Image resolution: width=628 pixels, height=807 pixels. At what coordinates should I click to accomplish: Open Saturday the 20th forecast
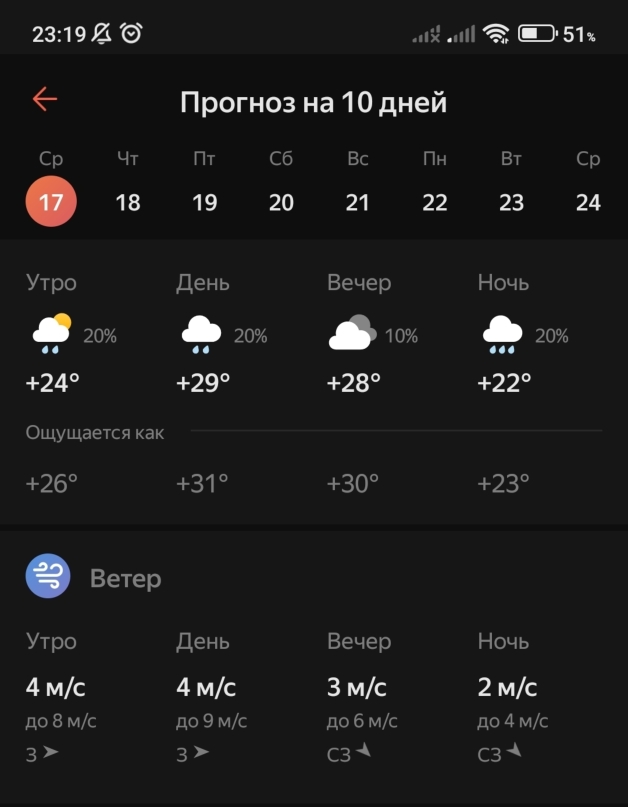(x=281, y=201)
